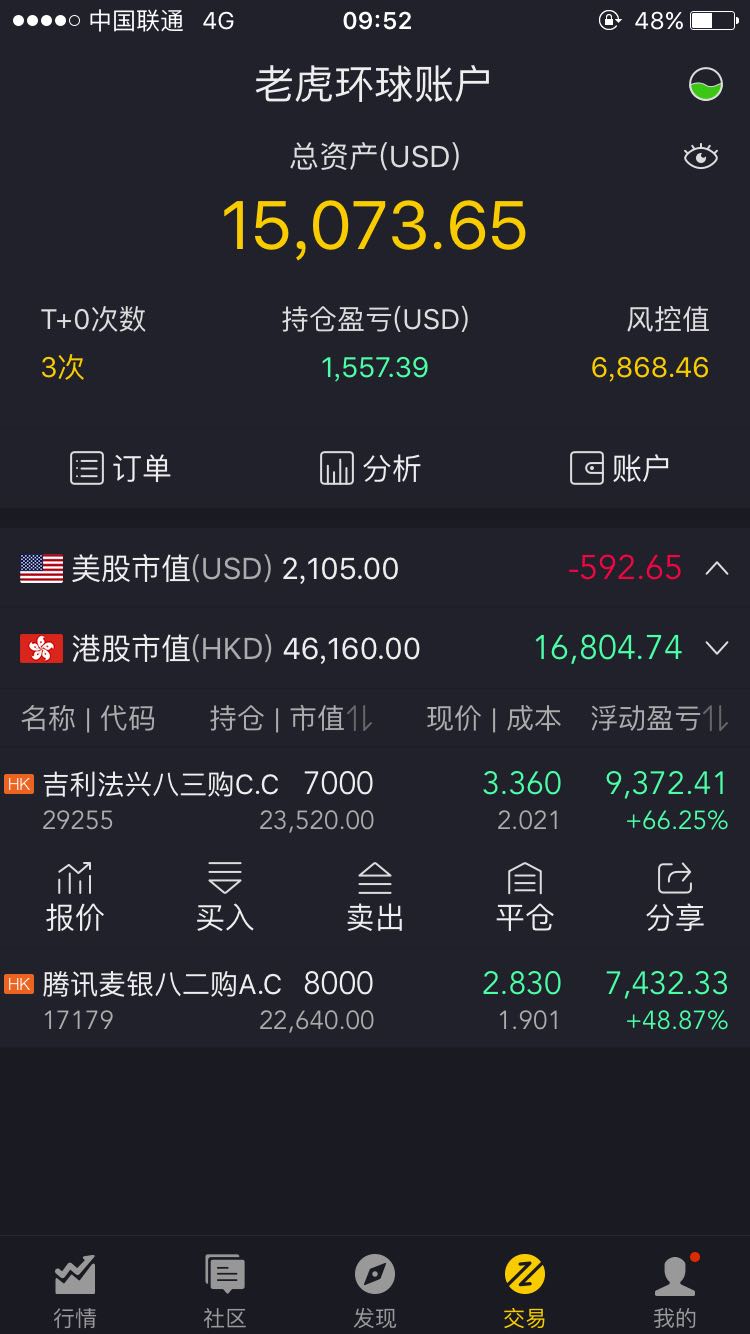Tap the green status icon at top right
The image size is (750, 1334).
click(x=706, y=84)
